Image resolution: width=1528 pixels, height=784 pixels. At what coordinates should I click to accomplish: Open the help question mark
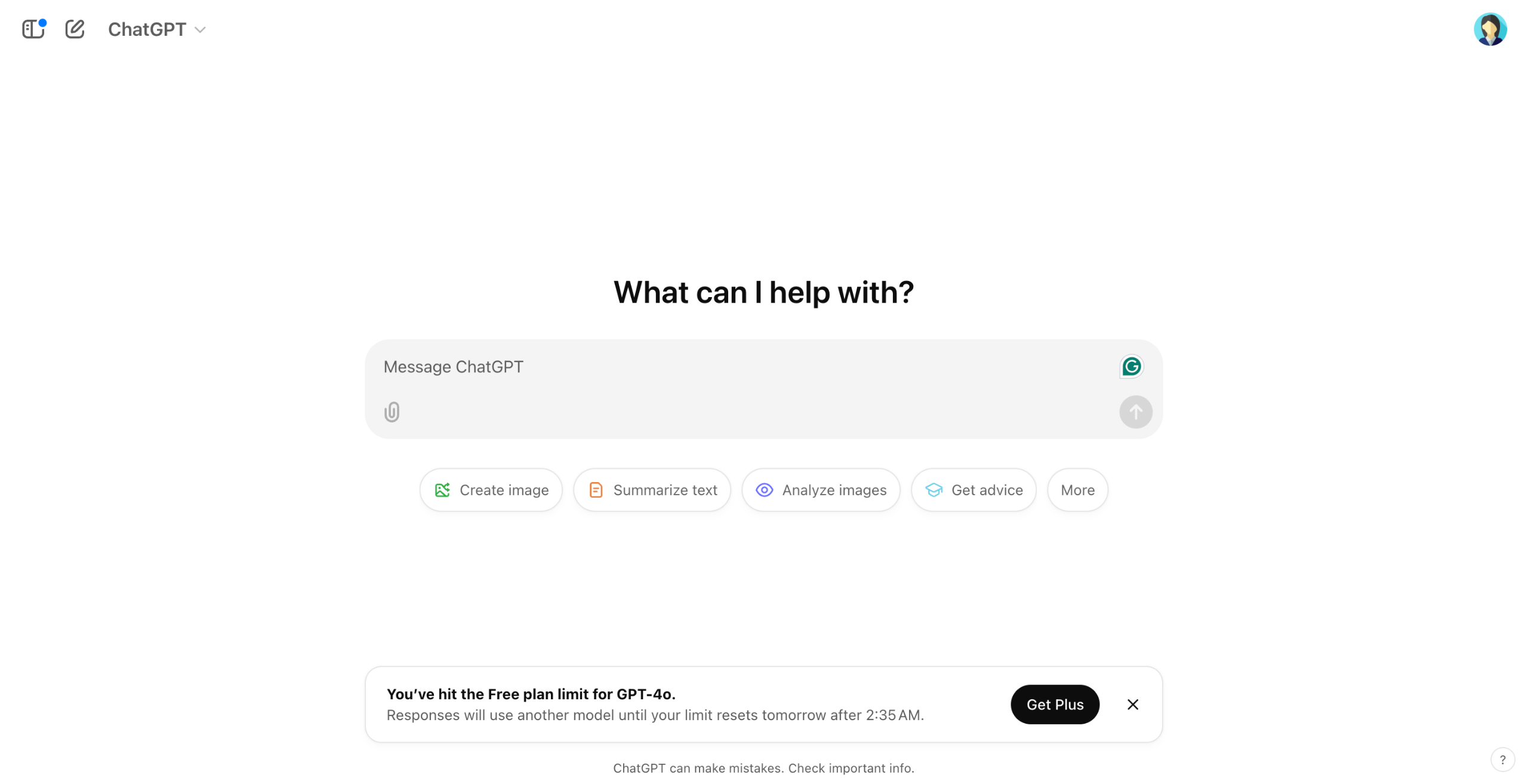pyautogui.click(x=1502, y=760)
